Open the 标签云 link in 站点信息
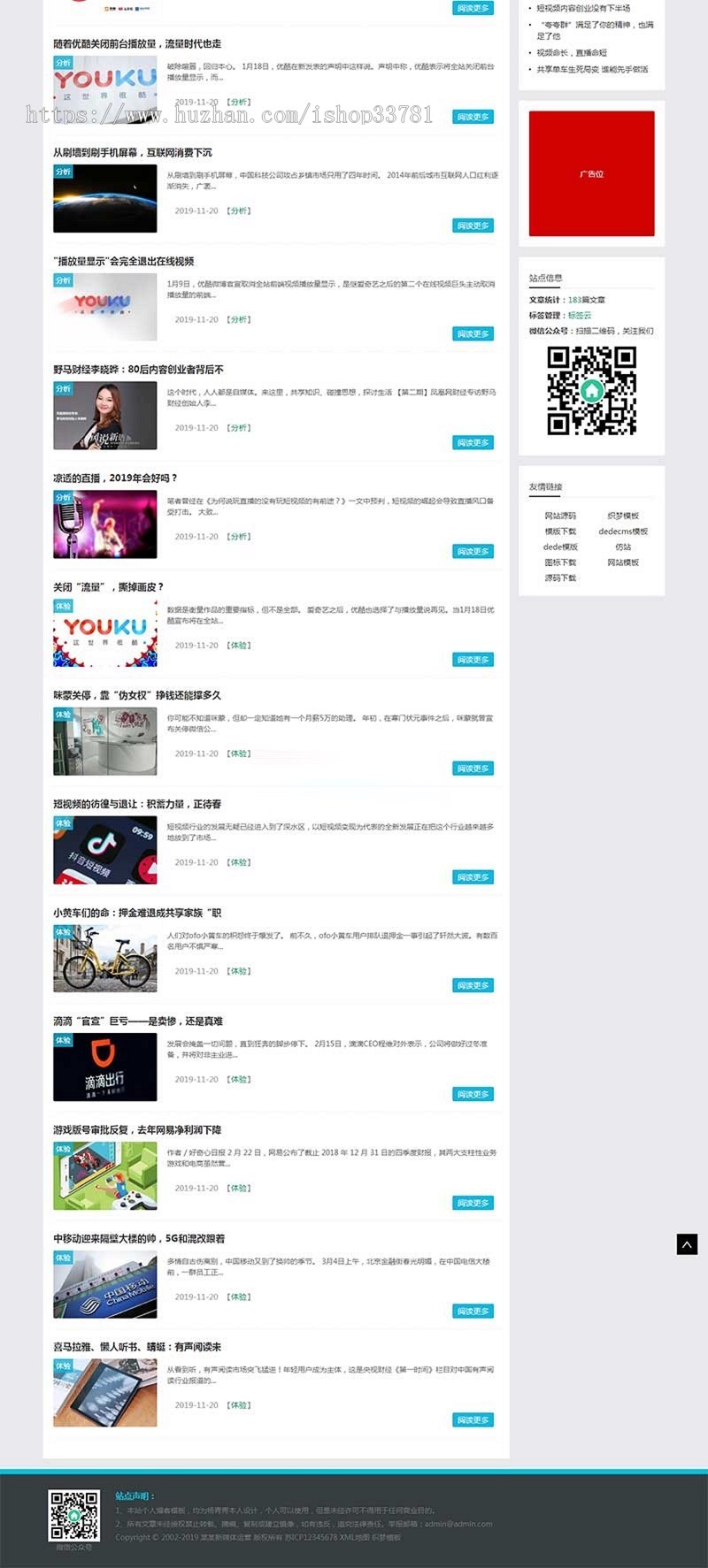This screenshot has width=708, height=1568. coord(580,315)
